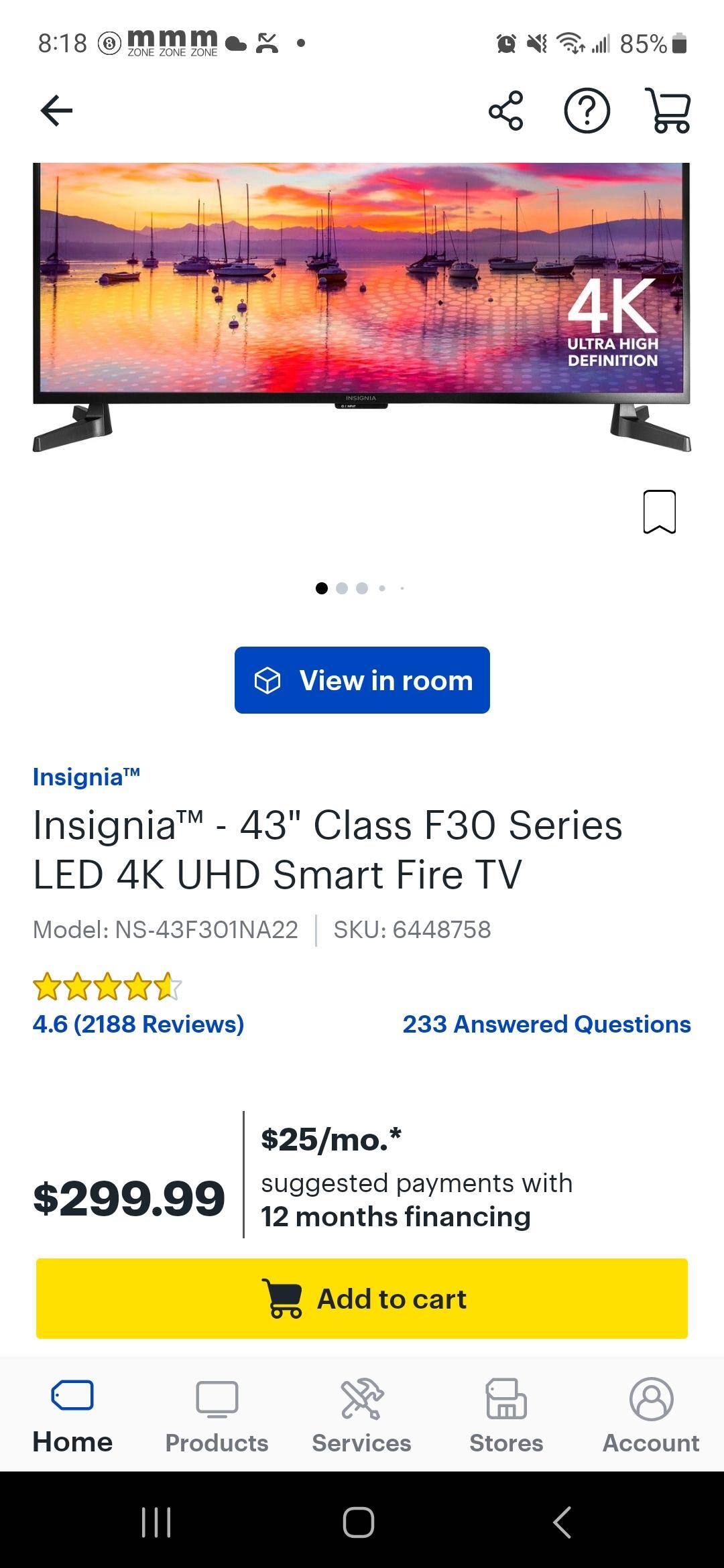Viewport: 724px width, 1568px height.
Task: Open the 233 Answered Questions
Action: tap(546, 1024)
